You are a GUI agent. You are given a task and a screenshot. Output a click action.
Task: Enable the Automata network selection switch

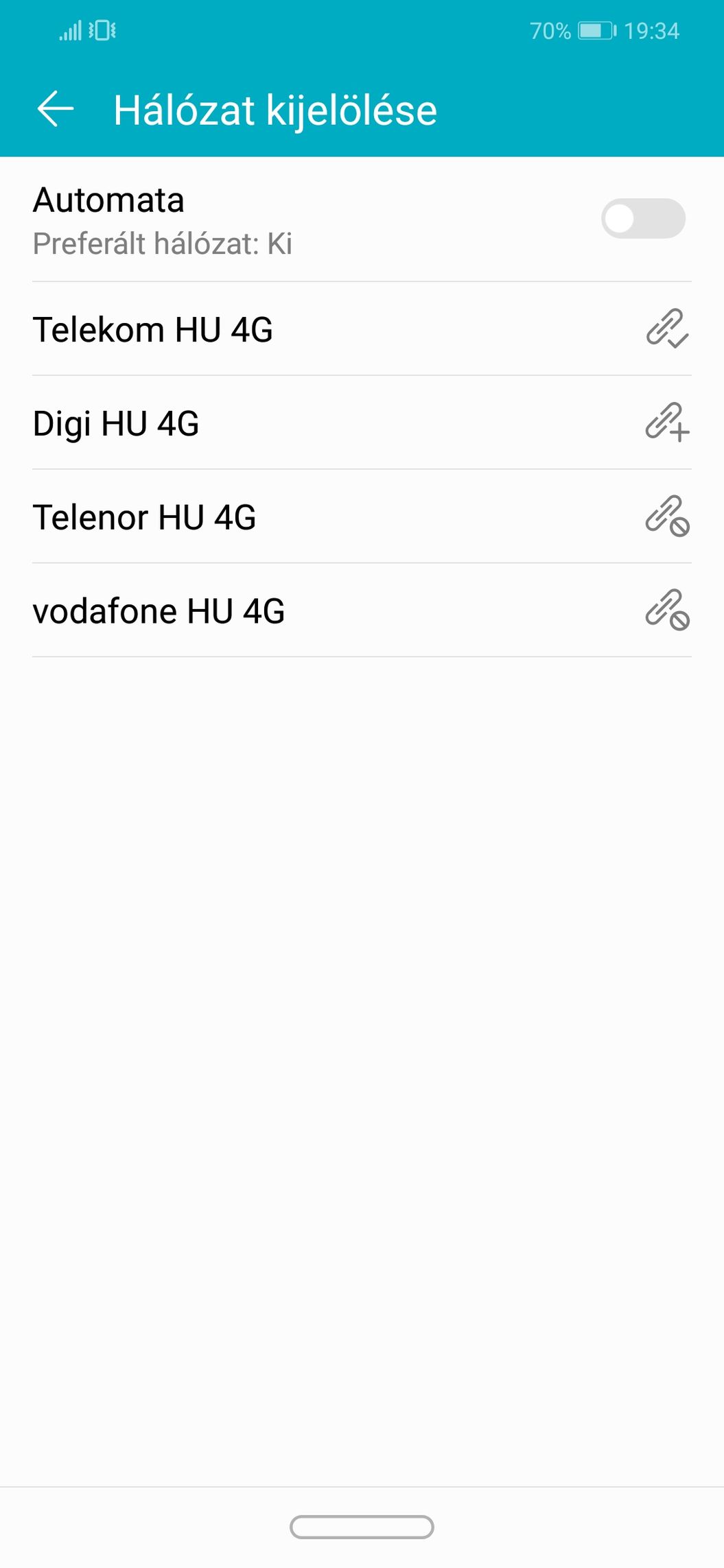pos(642,219)
